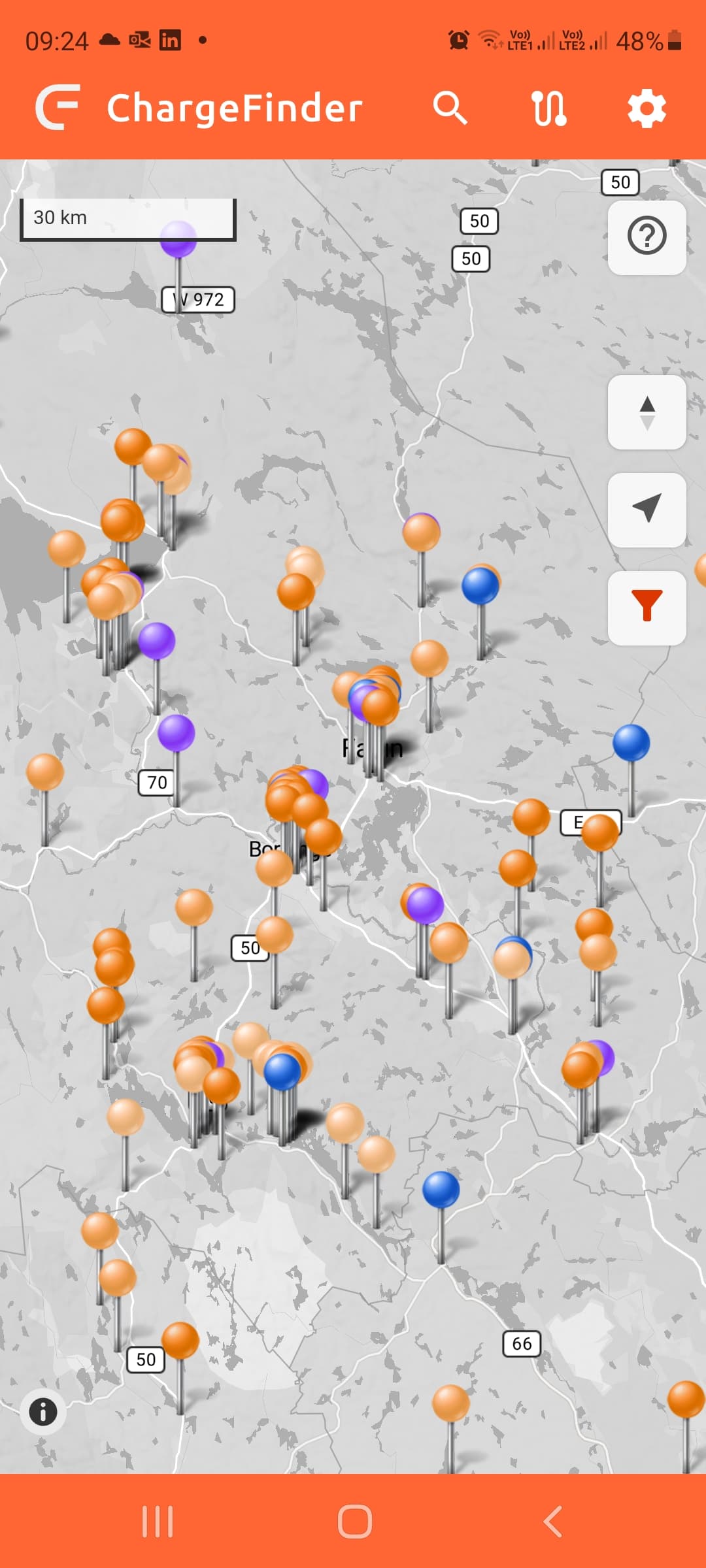Screen dimensions: 706x1568
Task: Open the route planner icon
Action: coord(548,108)
